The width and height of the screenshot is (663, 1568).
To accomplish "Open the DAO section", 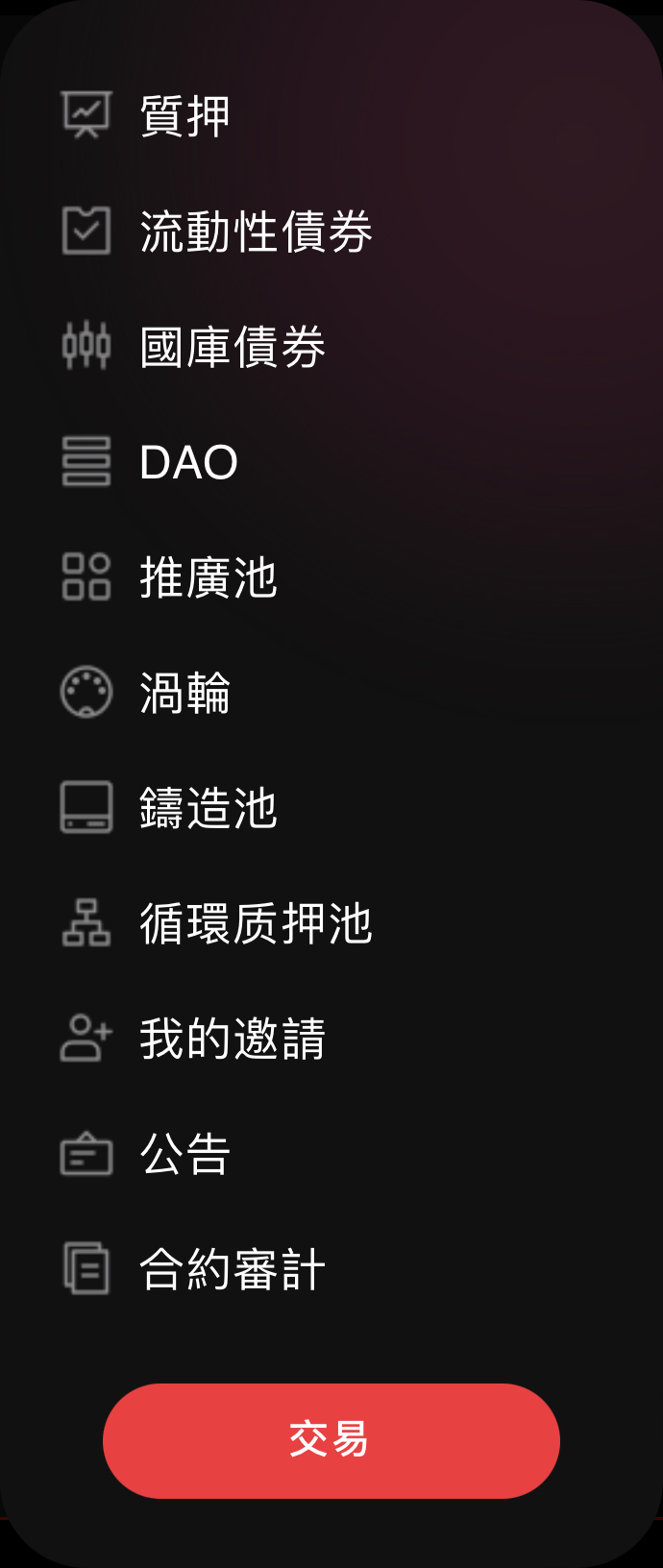I will point(188,462).
